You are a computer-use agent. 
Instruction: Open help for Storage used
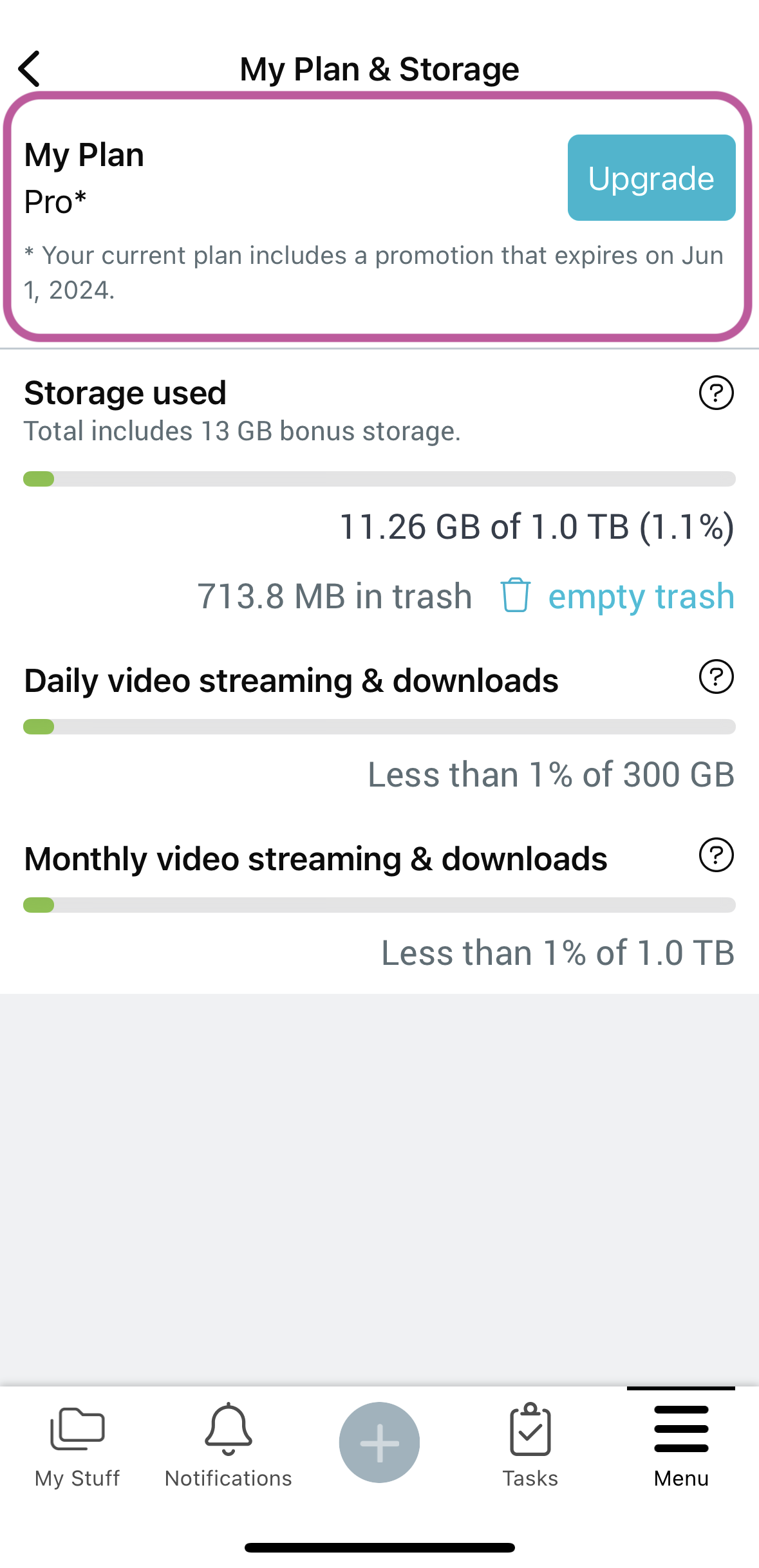[x=716, y=393]
